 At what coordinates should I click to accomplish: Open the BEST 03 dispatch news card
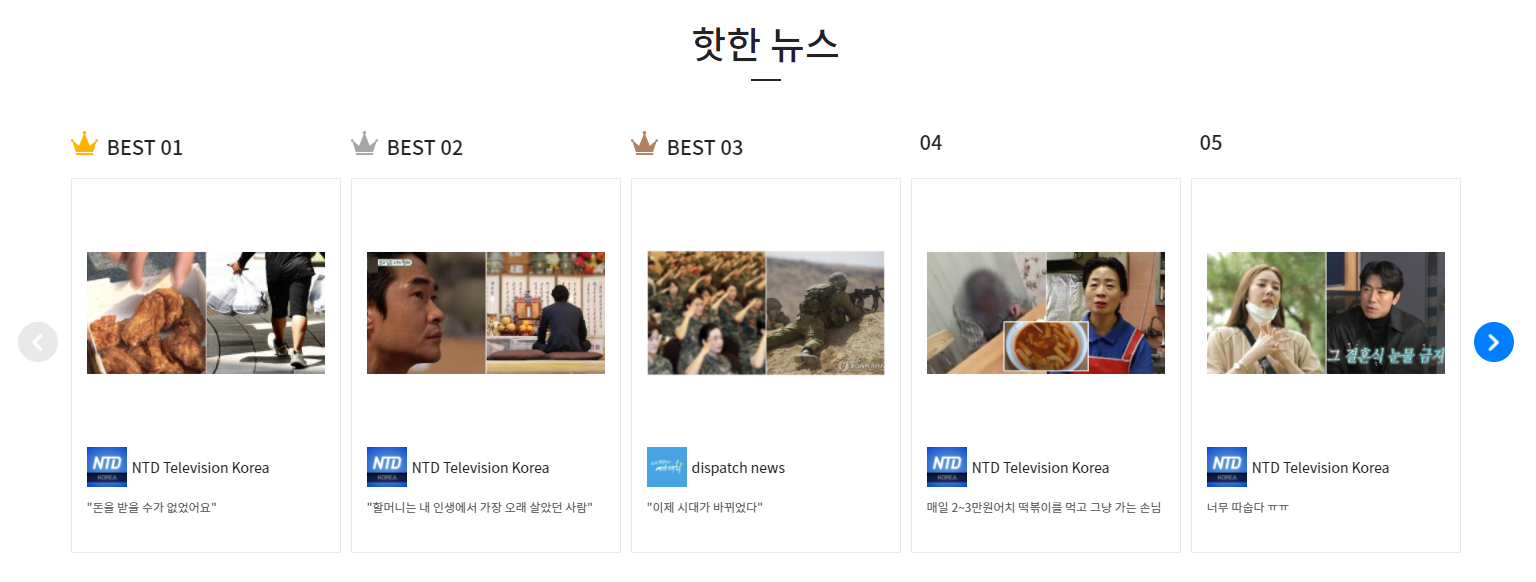(766, 313)
